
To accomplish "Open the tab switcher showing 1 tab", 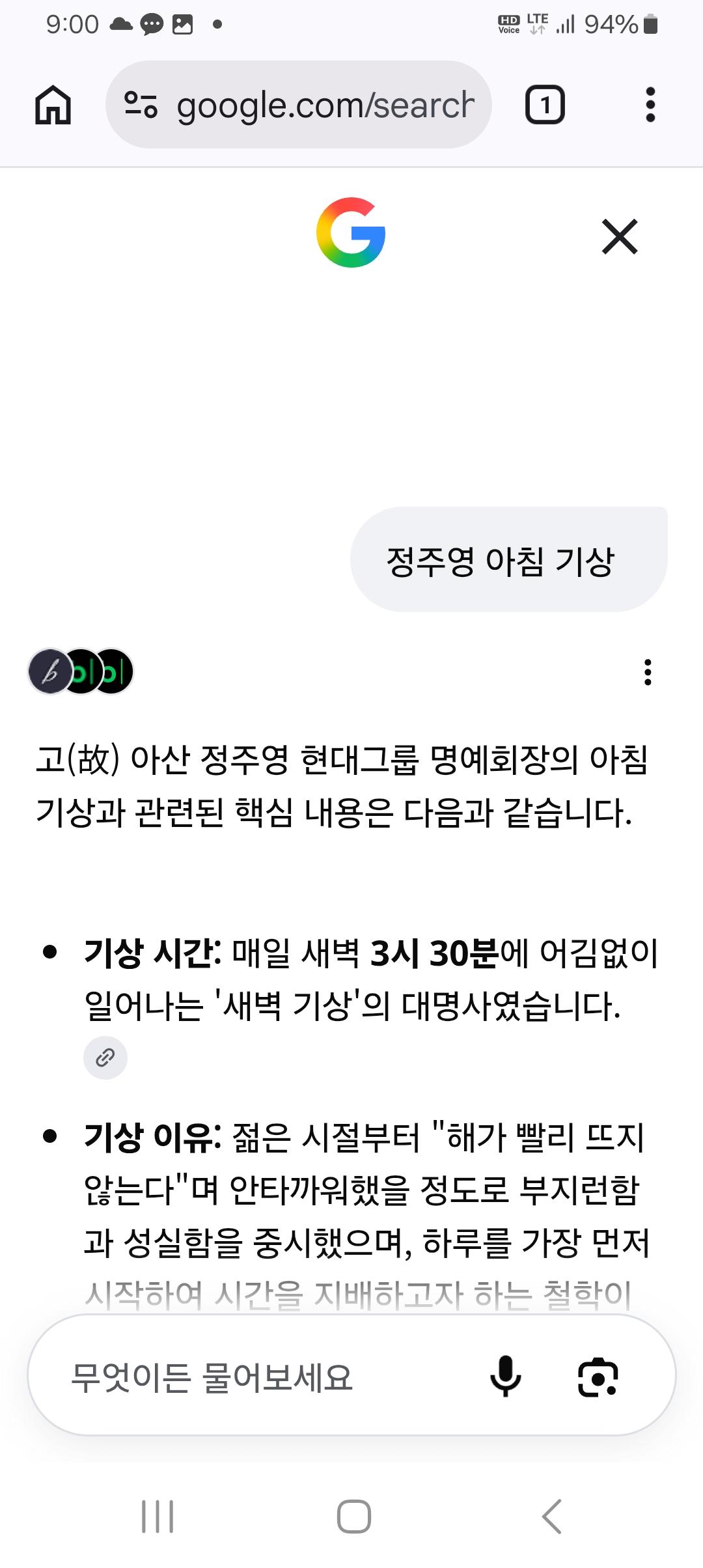I will 545,105.
